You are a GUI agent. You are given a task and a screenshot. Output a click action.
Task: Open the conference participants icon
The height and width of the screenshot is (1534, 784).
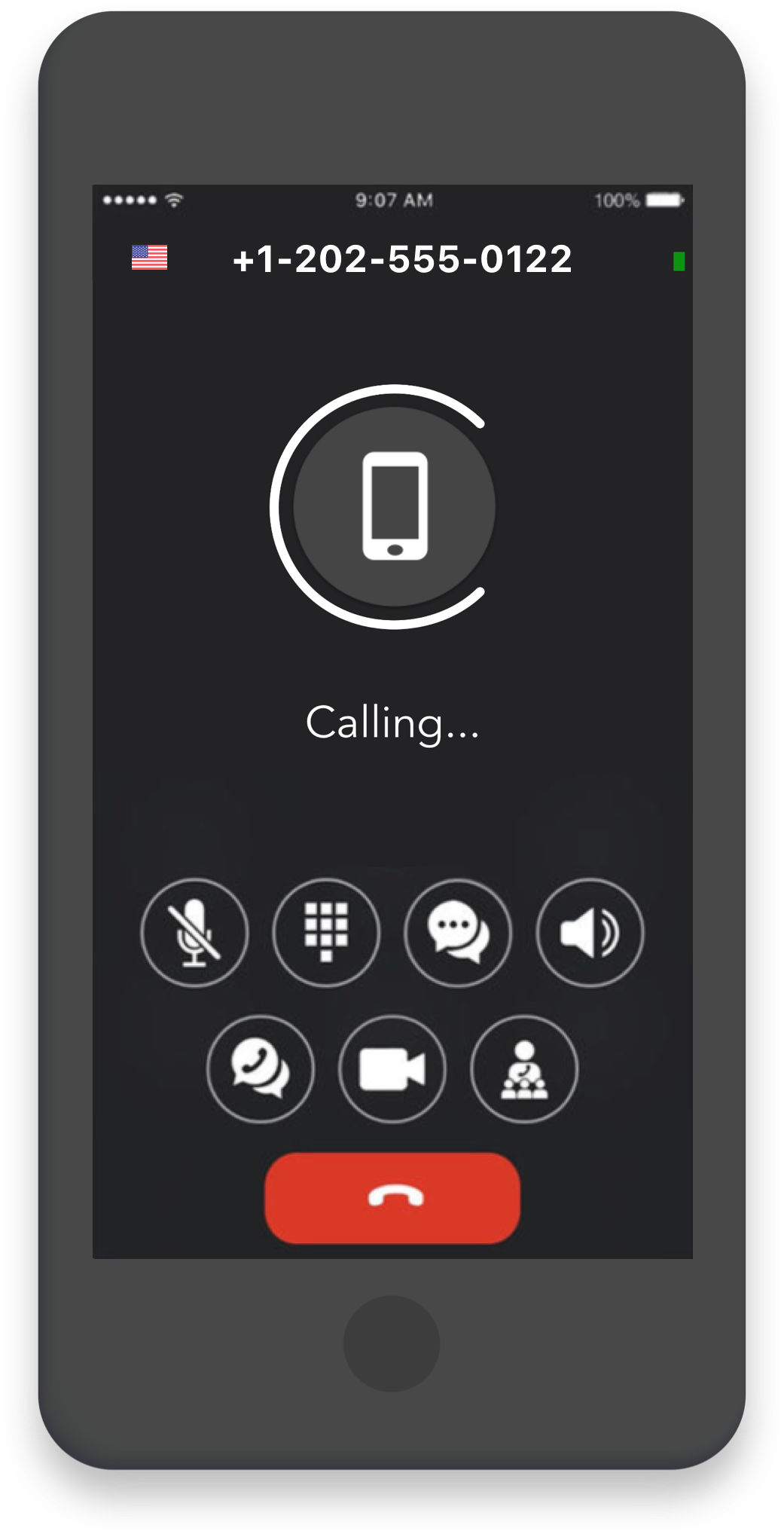click(524, 1069)
